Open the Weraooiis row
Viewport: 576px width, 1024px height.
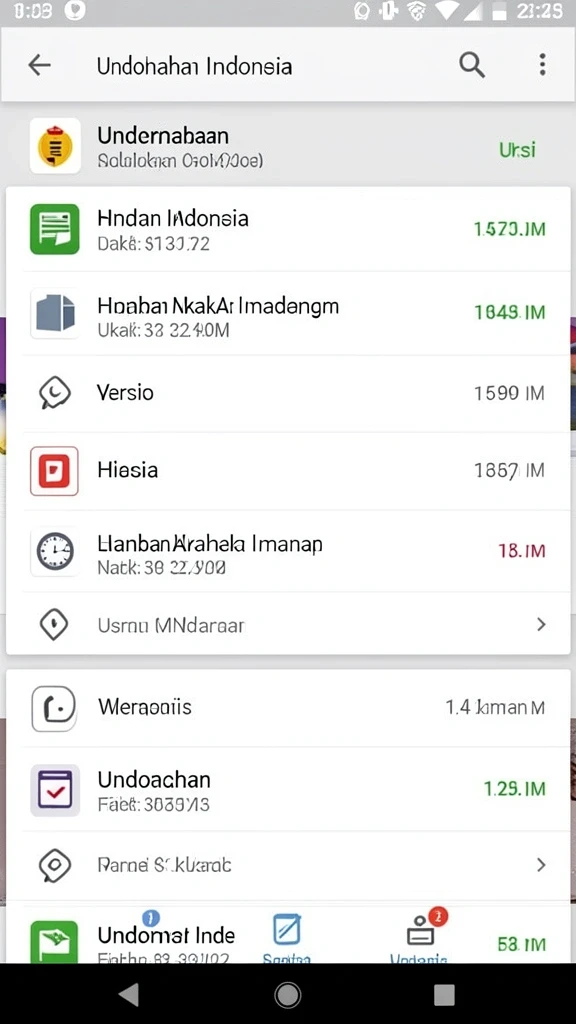(288, 708)
